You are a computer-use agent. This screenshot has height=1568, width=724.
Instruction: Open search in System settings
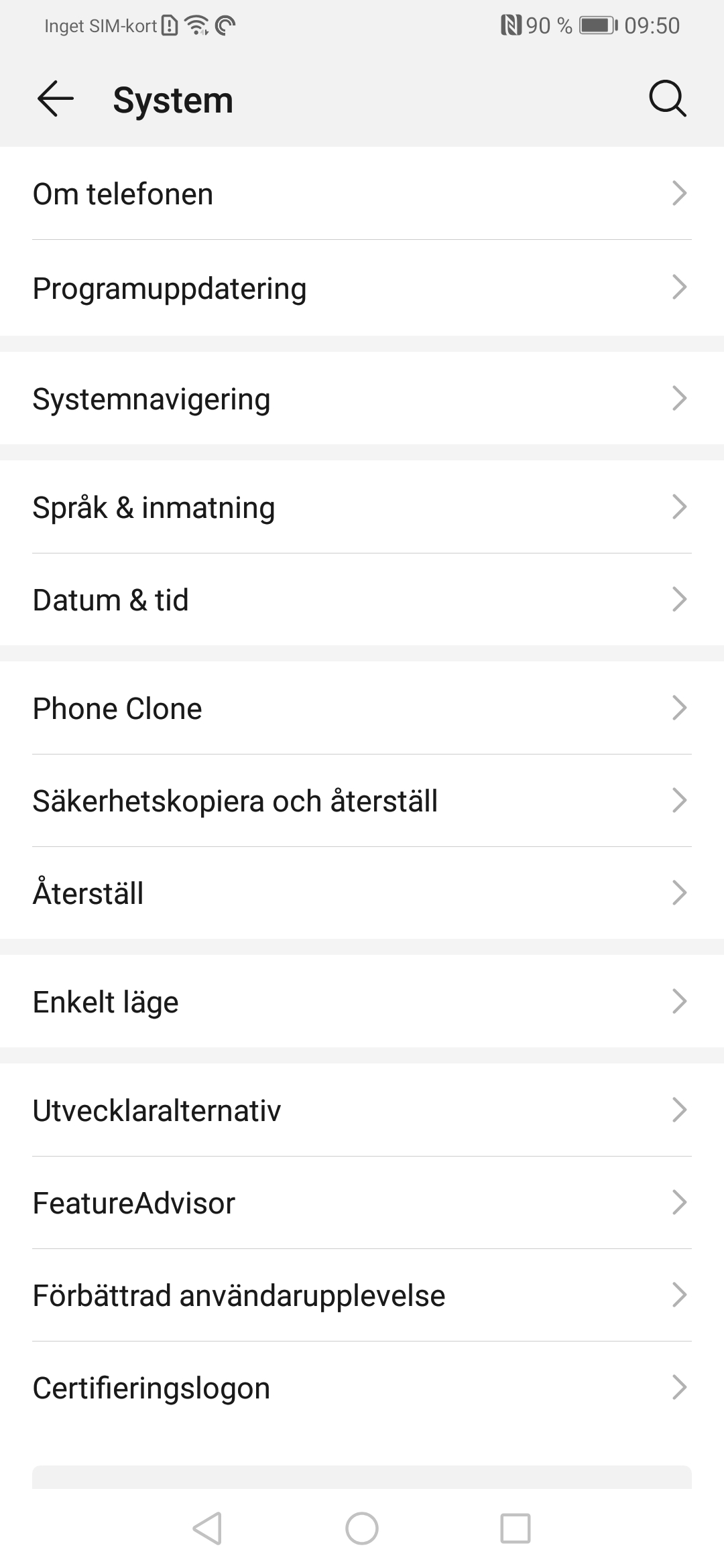[x=667, y=99]
